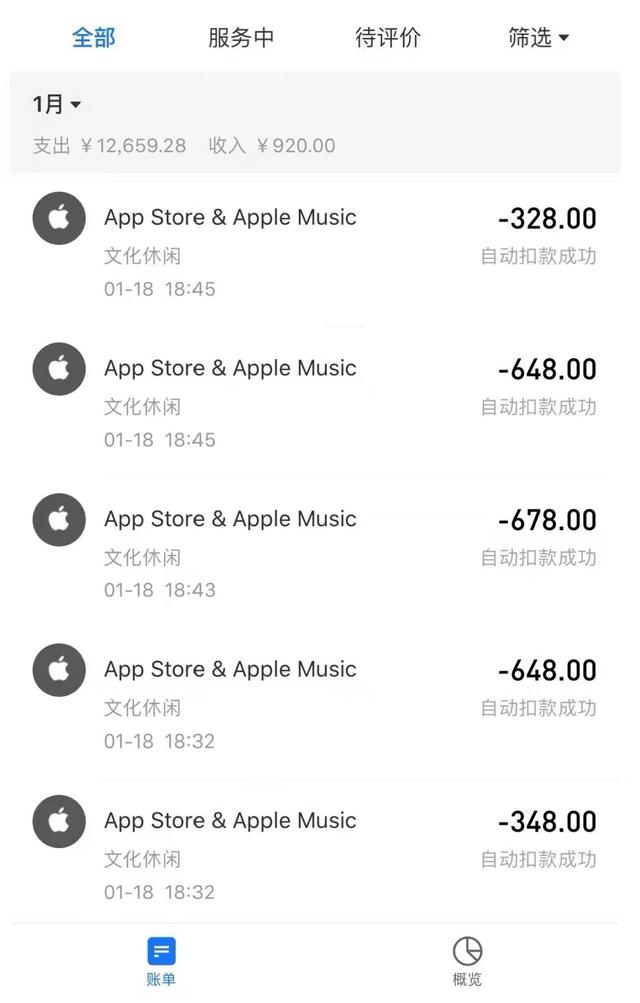Switch to the 全部 tab
Image resolution: width=640 pixels, height=1003 pixels.
coord(94,38)
